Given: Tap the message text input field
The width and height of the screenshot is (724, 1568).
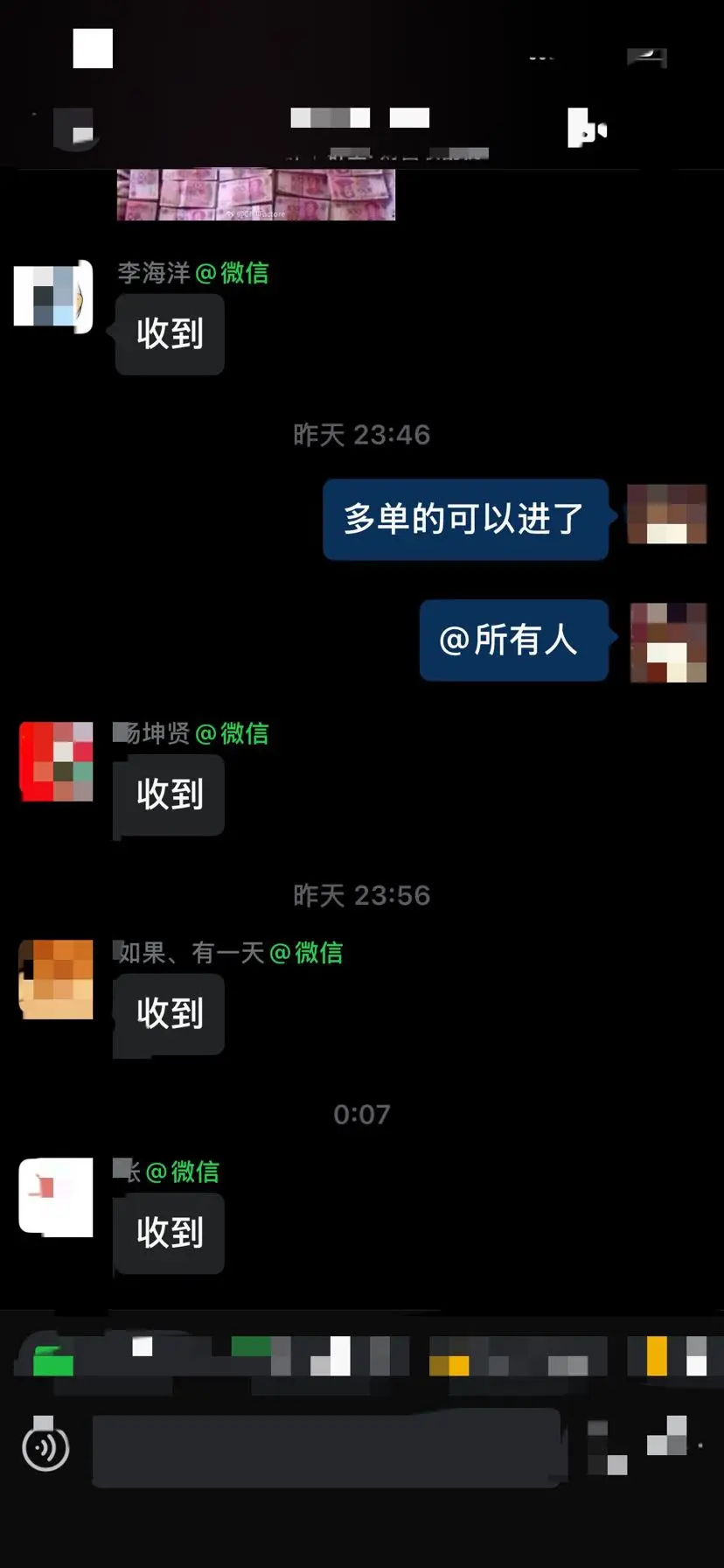Looking at the screenshot, I should click(x=326, y=1449).
